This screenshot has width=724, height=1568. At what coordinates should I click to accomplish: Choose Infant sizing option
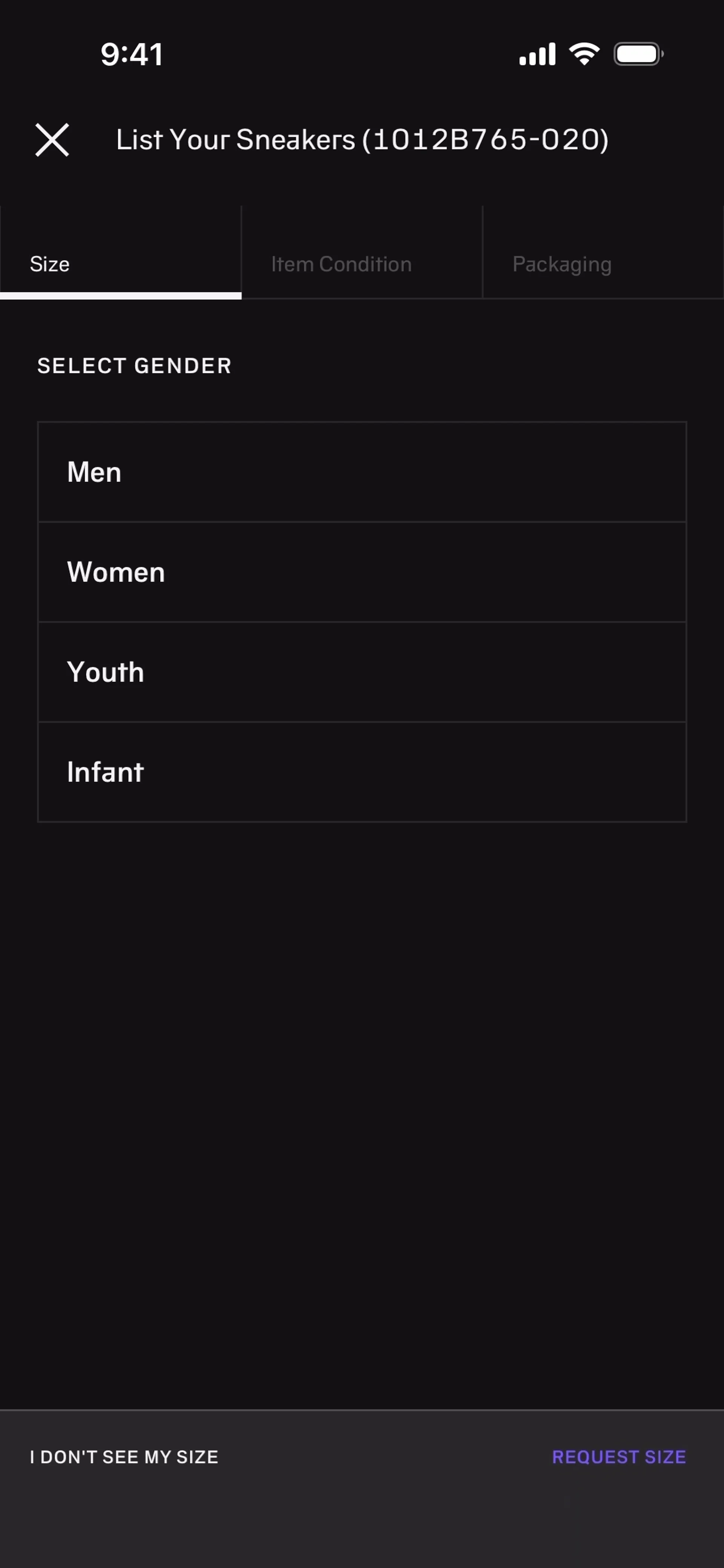[362, 772]
